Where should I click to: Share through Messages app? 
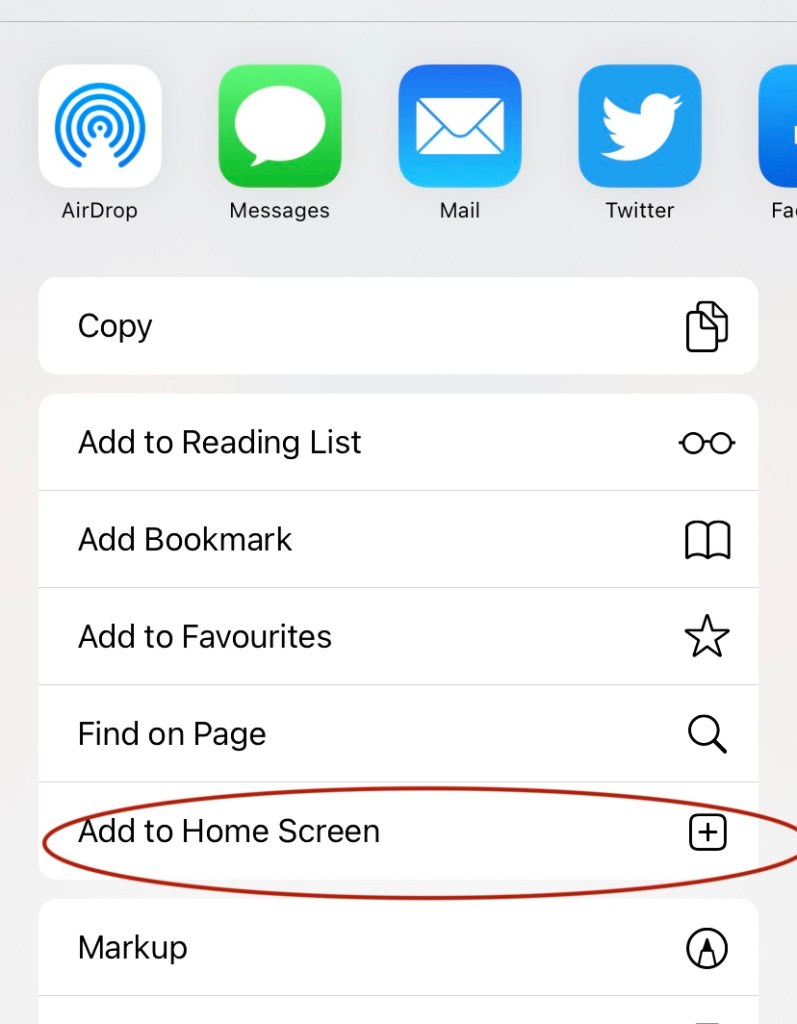(x=280, y=127)
